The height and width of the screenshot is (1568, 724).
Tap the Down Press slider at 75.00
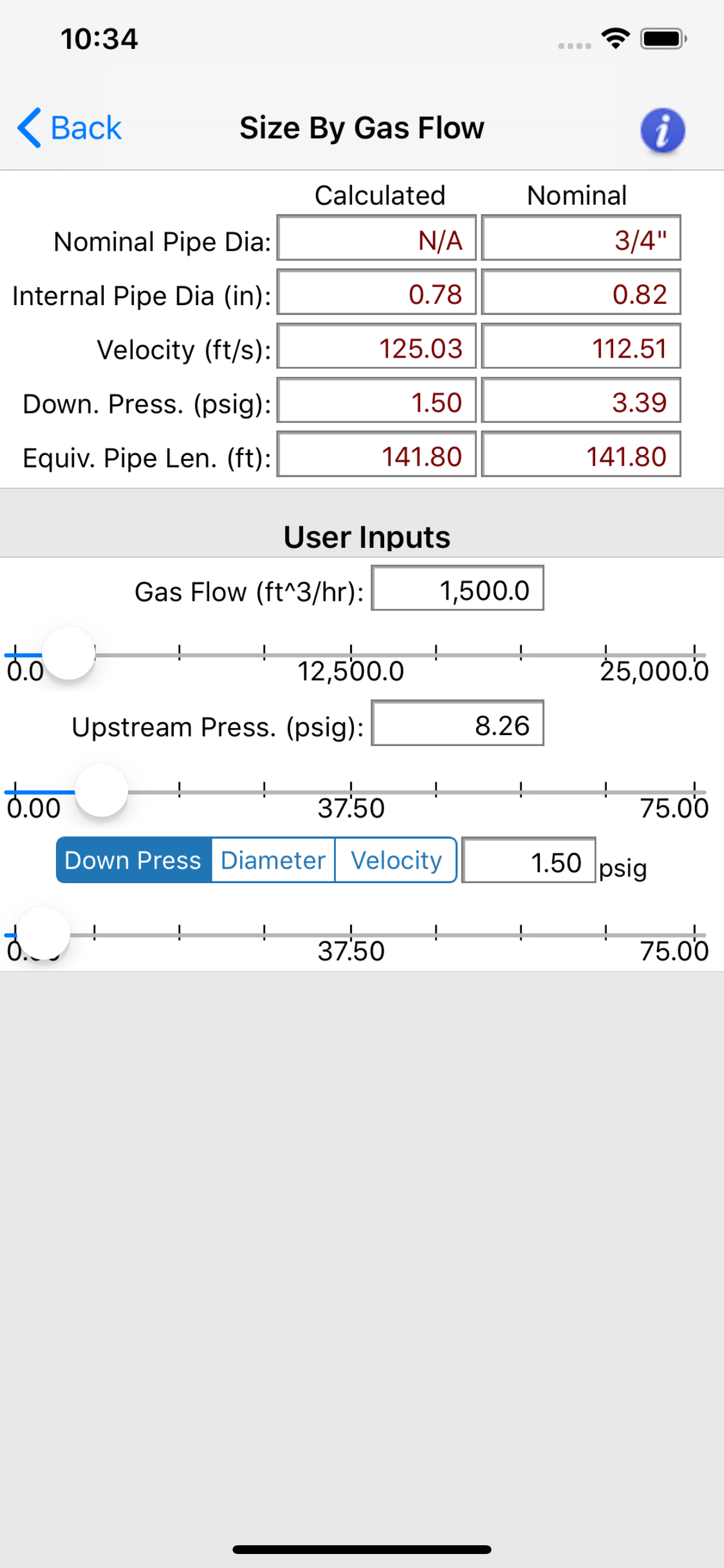694,935
